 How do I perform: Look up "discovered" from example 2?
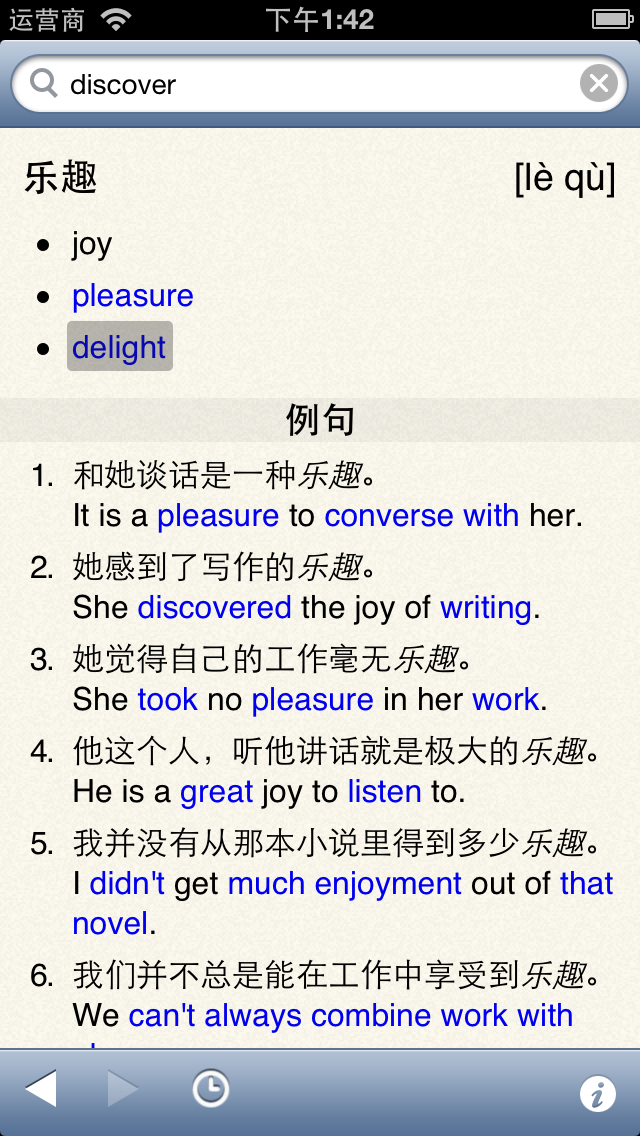coord(214,608)
